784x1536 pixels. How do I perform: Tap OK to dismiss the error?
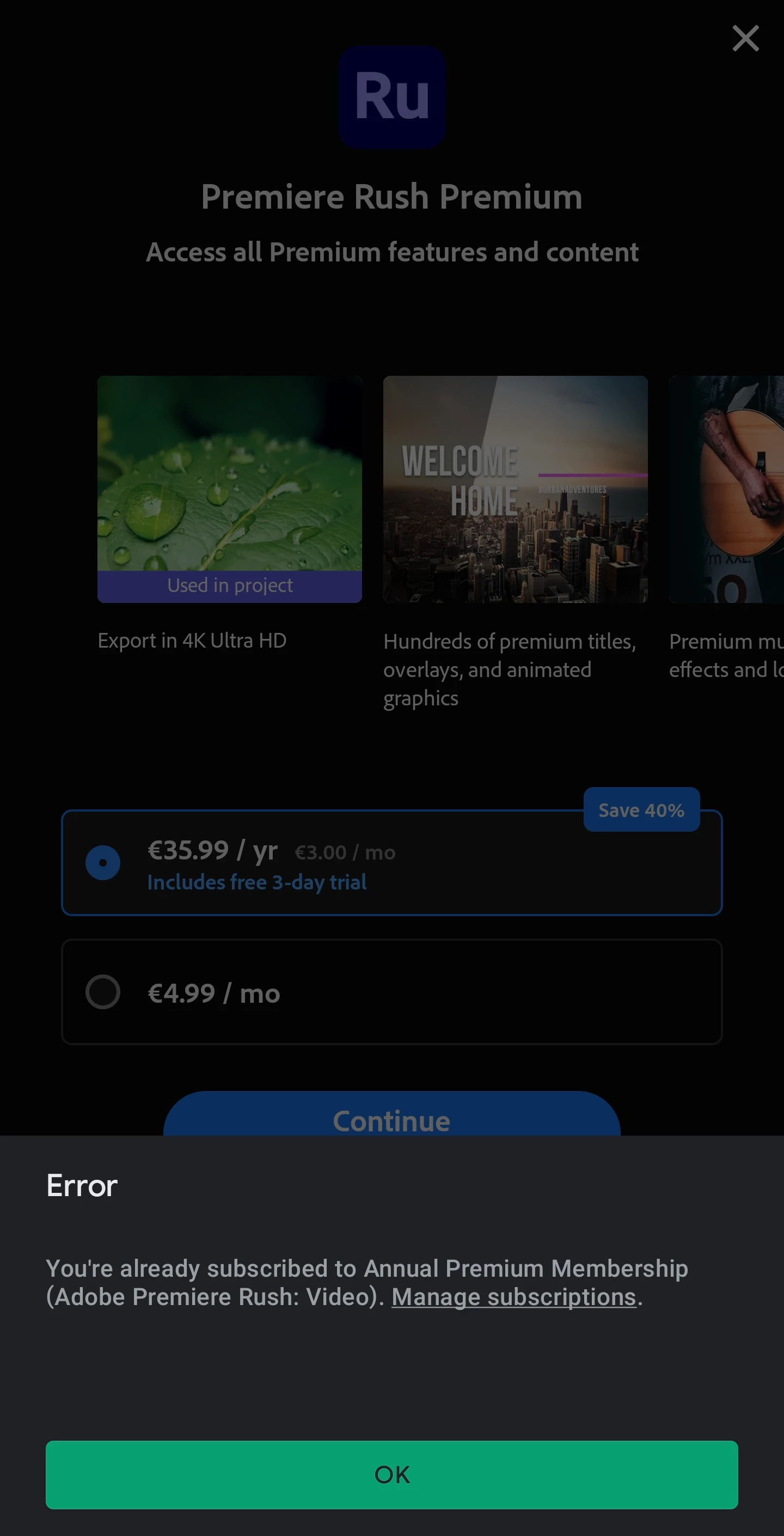(391, 1474)
